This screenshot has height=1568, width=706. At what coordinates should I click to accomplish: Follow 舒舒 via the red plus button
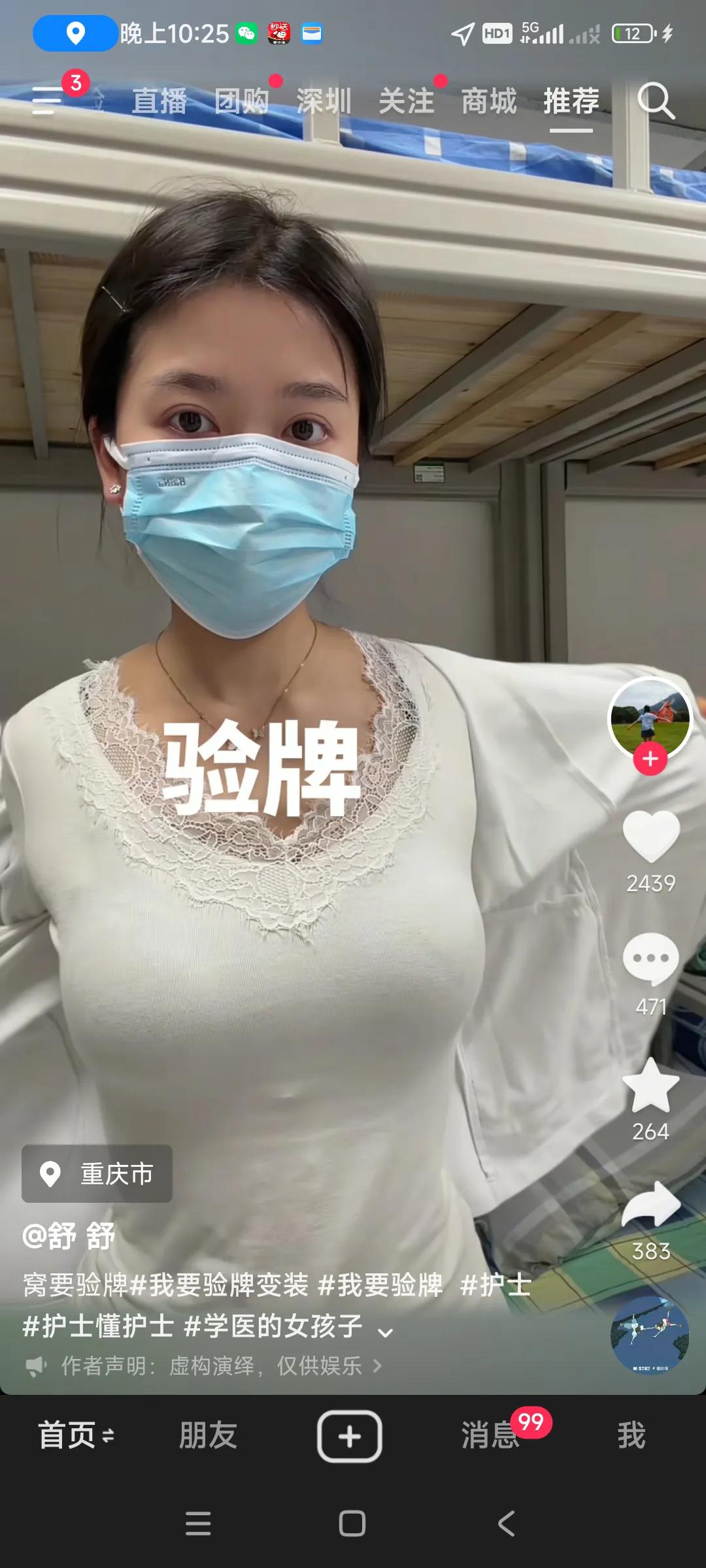pyautogui.click(x=649, y=760)
